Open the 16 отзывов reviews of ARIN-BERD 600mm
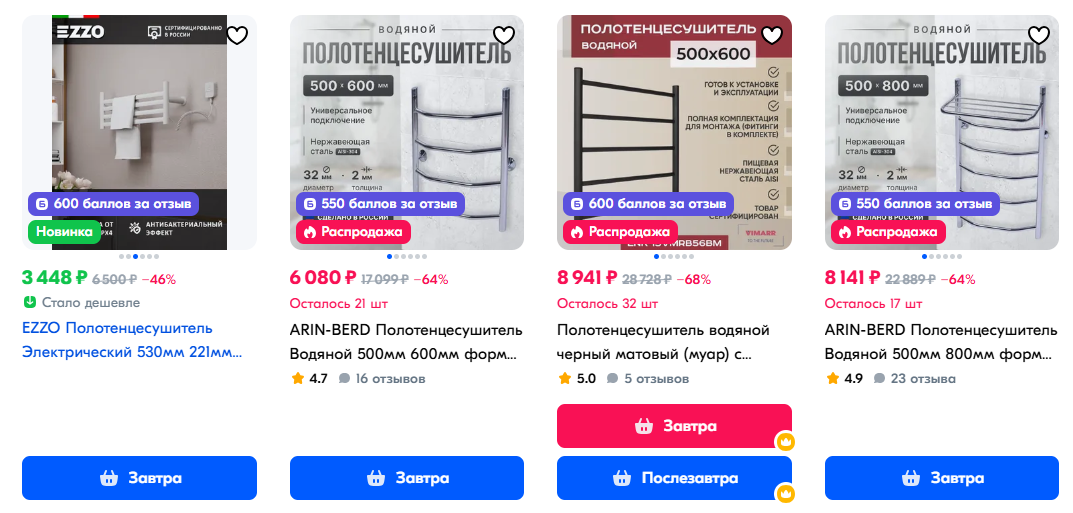Image resolution: width=1073 pixels, height=513 pixels. pyautogui.click(x=383, y=379)
